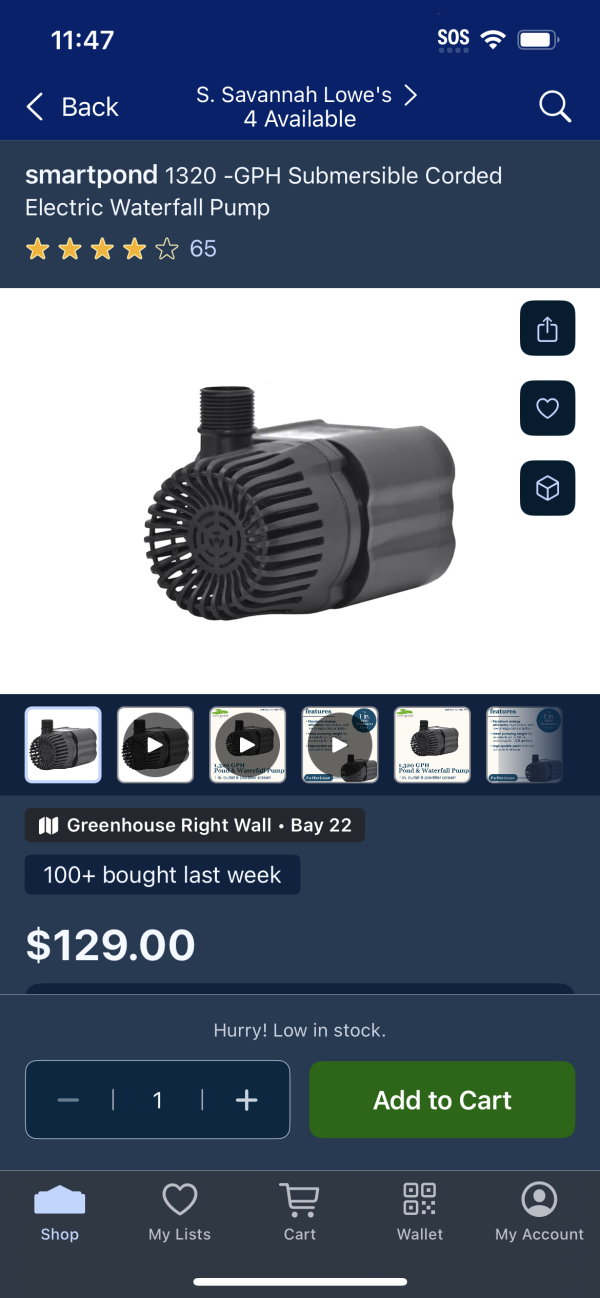Select the last features image thumbnail

pyautogui.click(x=524, y=745)
